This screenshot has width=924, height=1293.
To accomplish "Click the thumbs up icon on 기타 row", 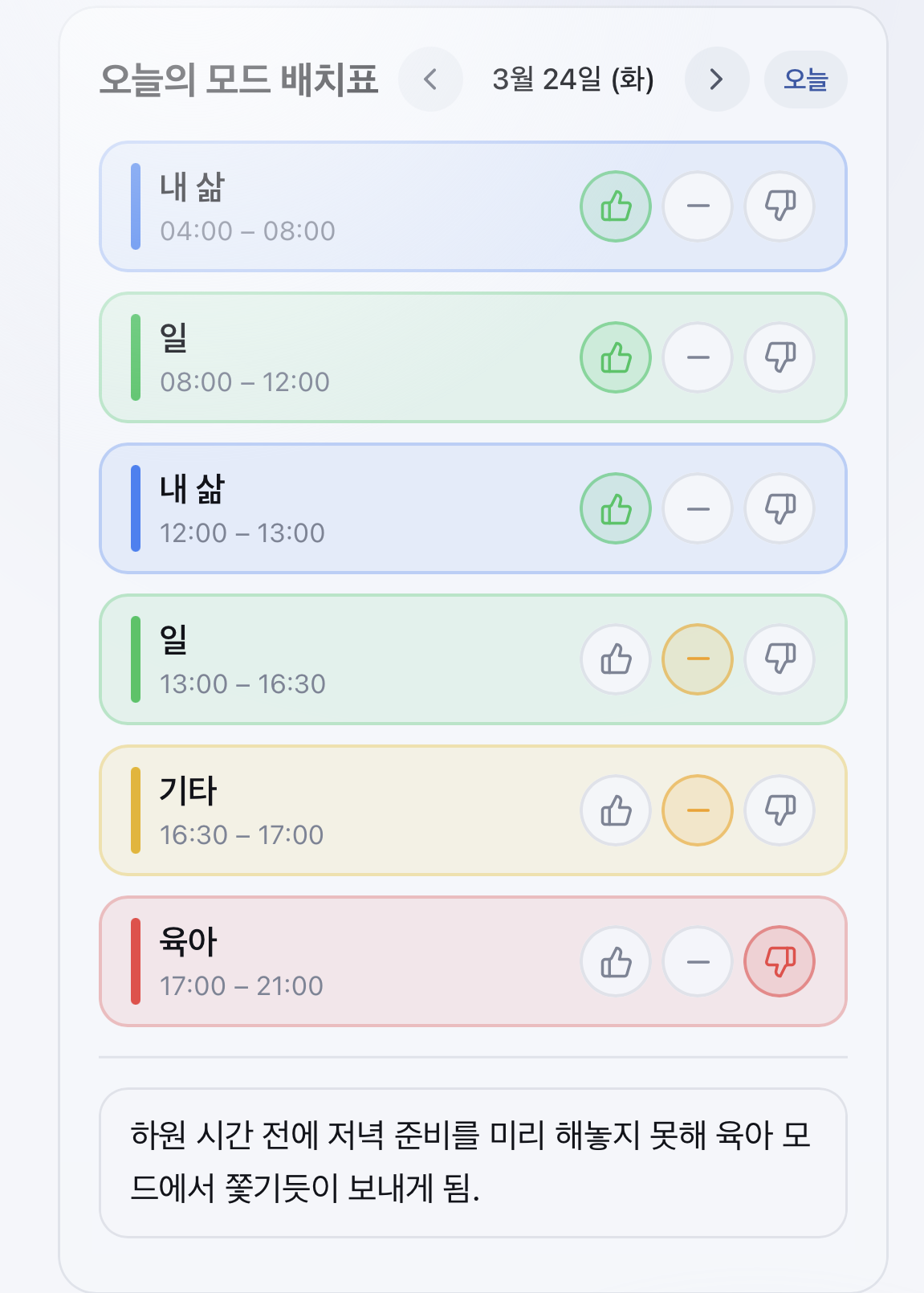I will (x=615, y=810).
